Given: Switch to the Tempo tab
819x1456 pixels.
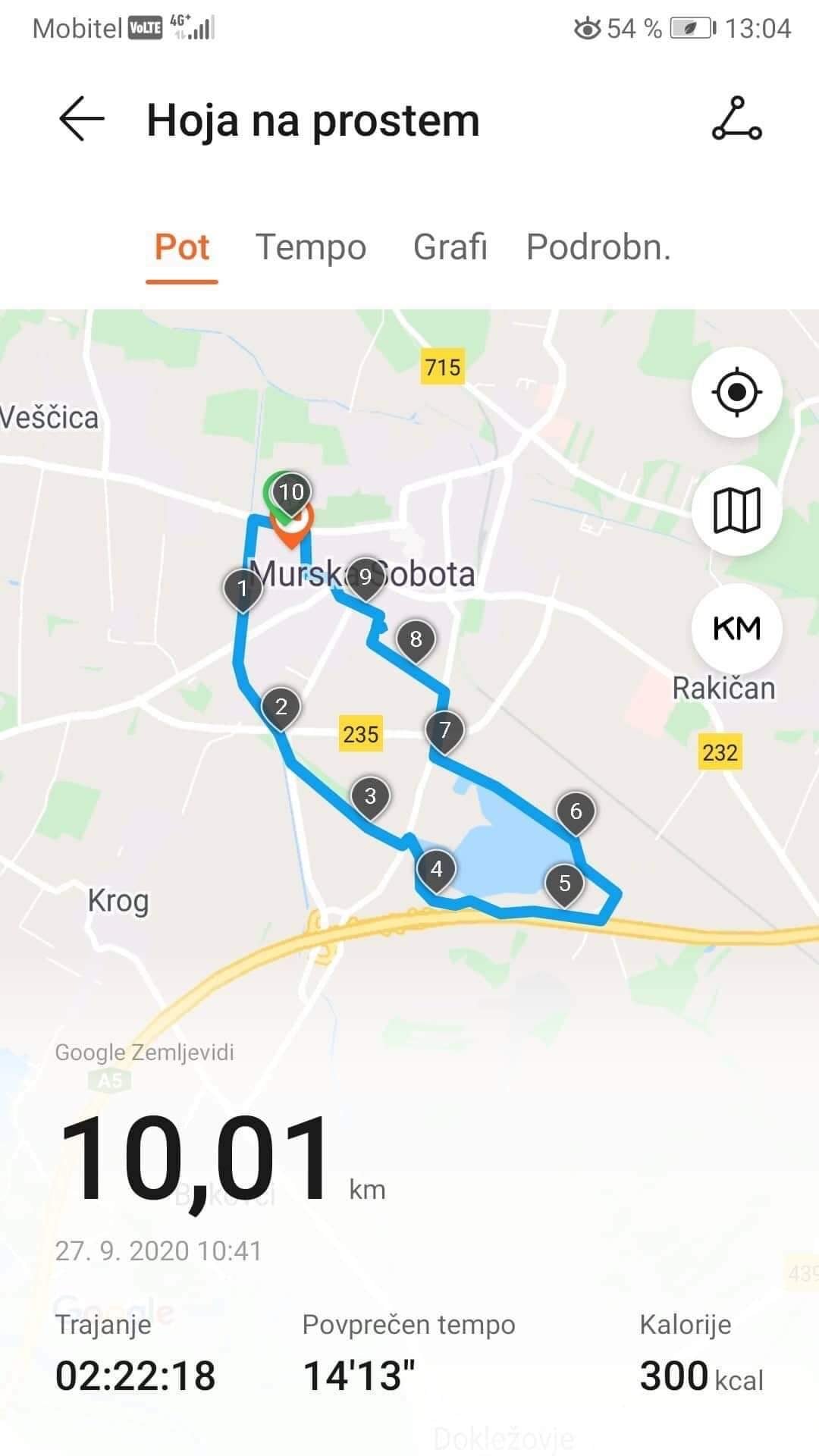Looking at the screenshot, I should point(311,247).
